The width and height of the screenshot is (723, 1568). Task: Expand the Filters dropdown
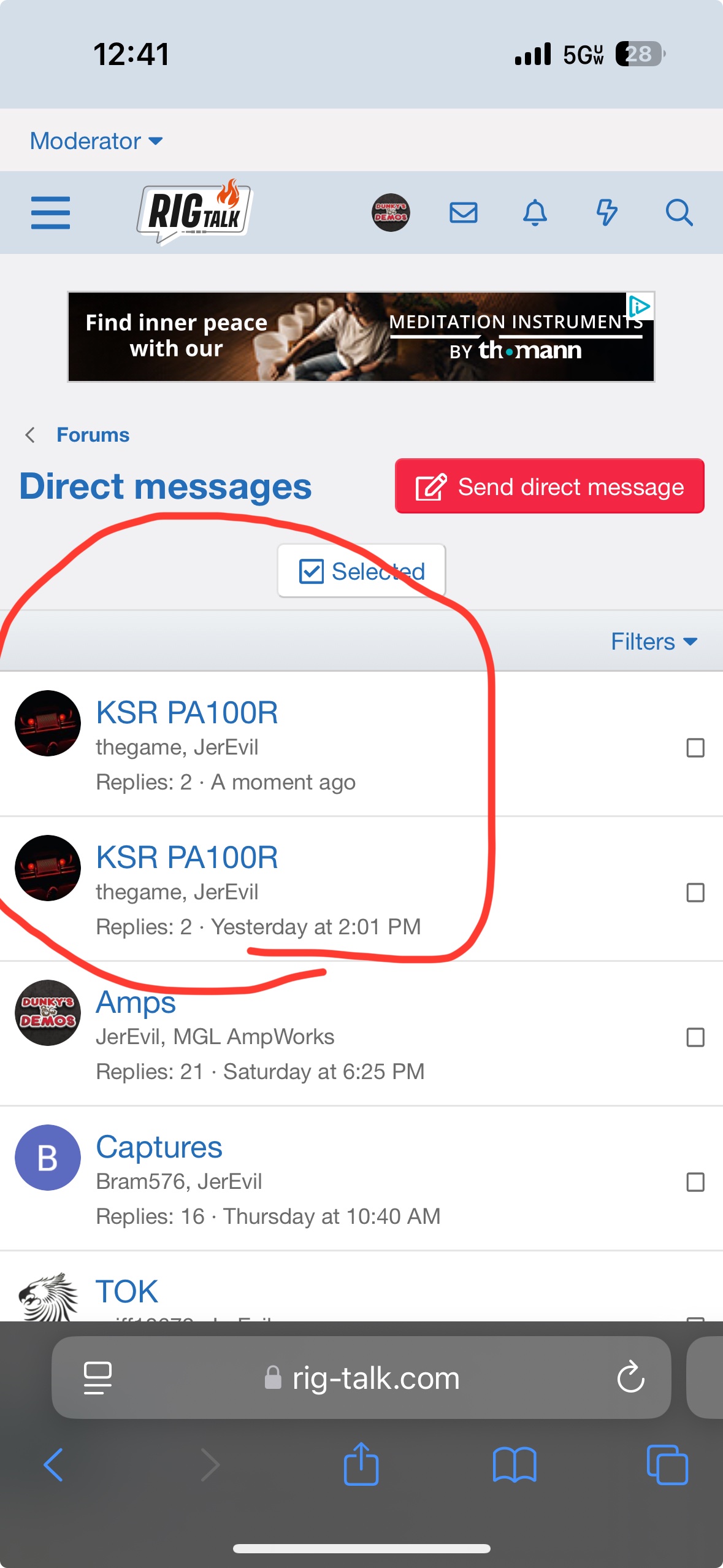pos(654,642)
